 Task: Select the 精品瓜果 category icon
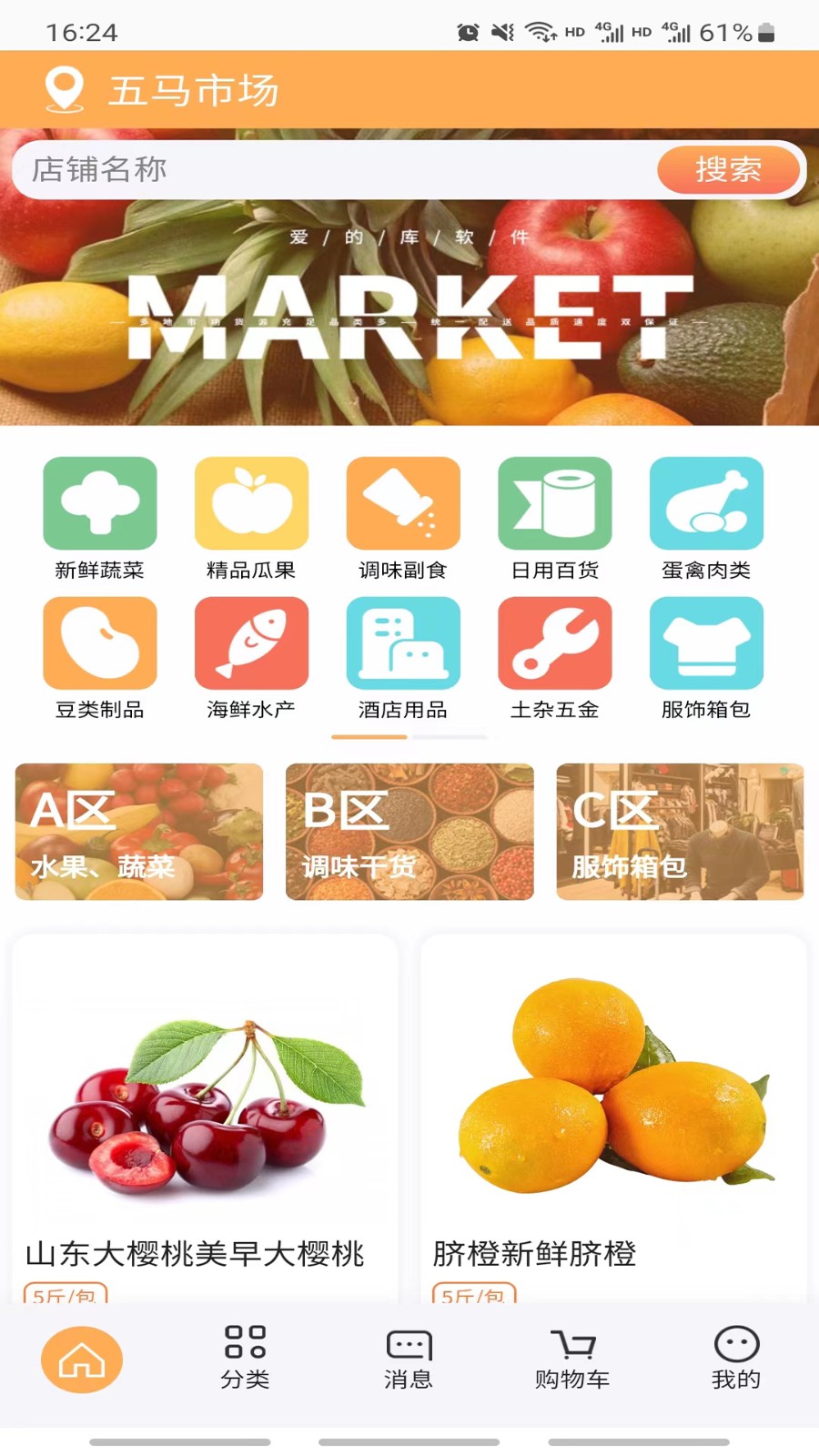[251, 502]
